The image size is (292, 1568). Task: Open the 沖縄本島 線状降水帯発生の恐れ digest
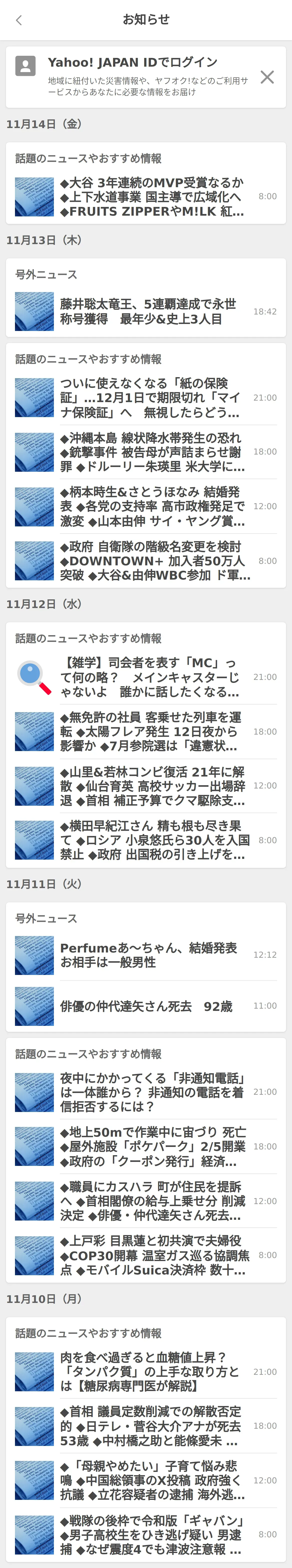152,452
